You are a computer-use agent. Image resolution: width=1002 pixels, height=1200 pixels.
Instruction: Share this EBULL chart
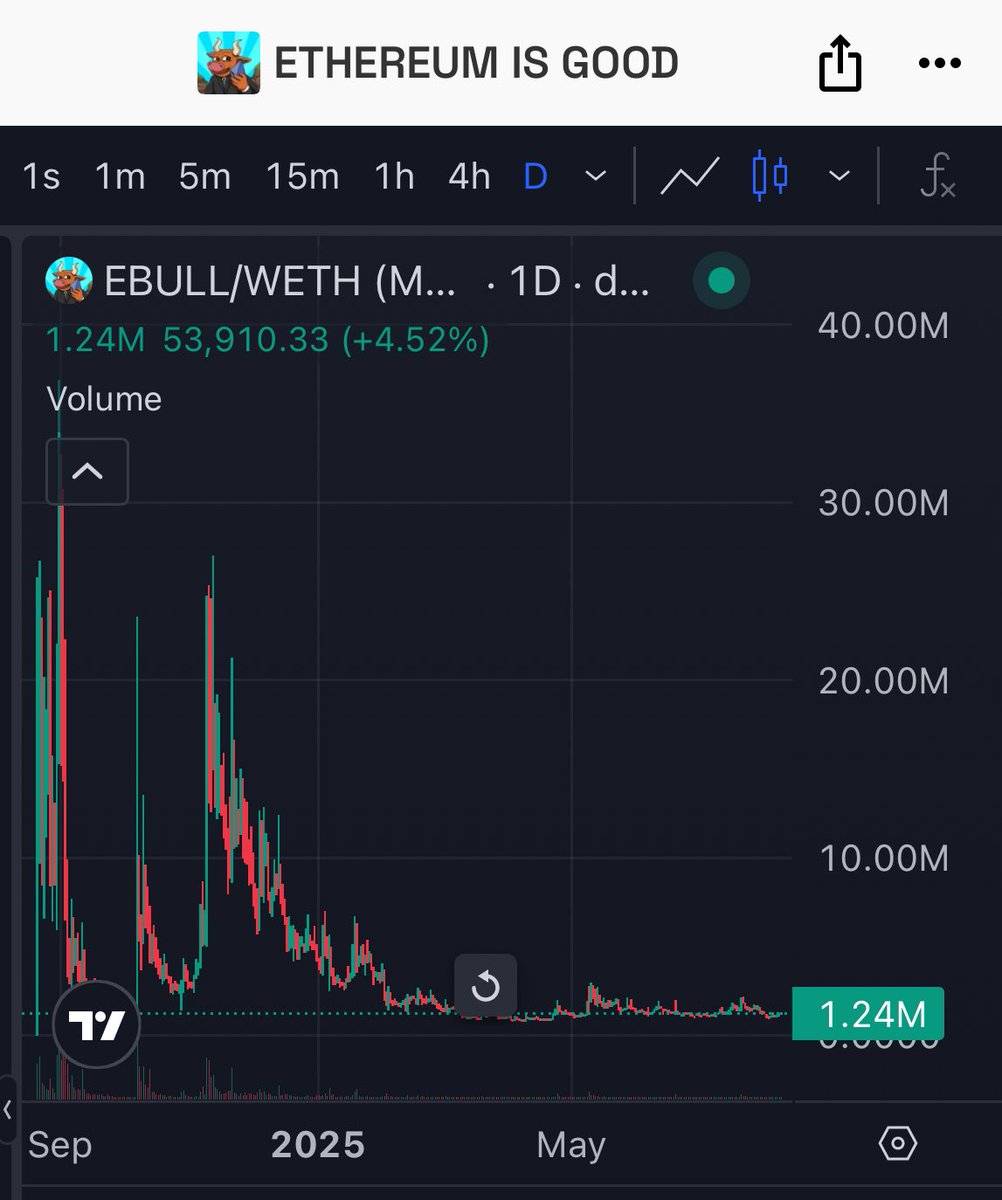click(x=839, y=63)
